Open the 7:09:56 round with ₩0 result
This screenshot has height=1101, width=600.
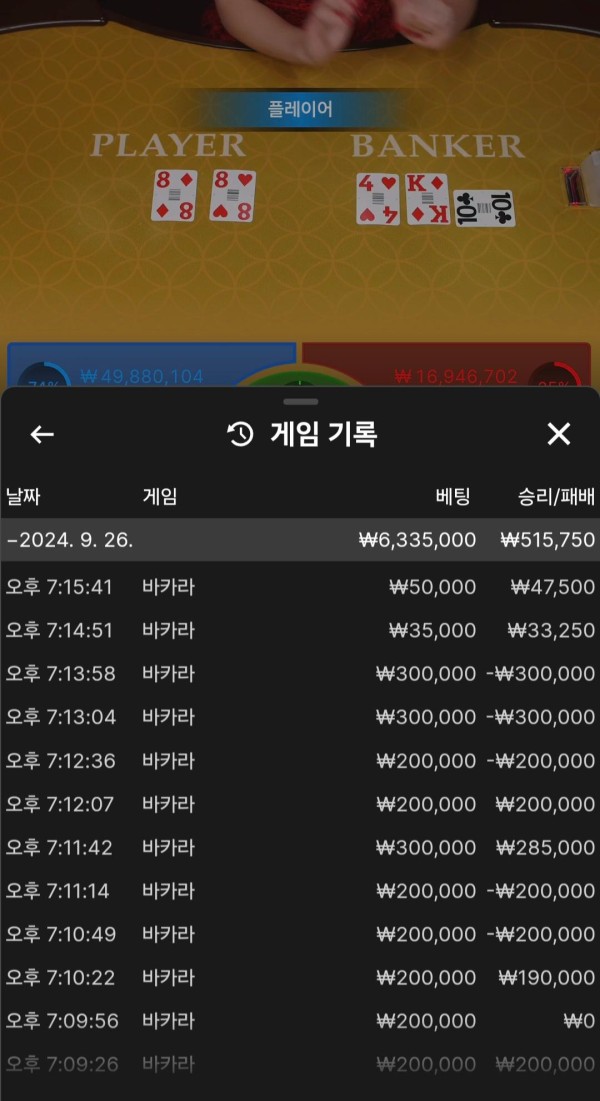[x=300, y=1021]
